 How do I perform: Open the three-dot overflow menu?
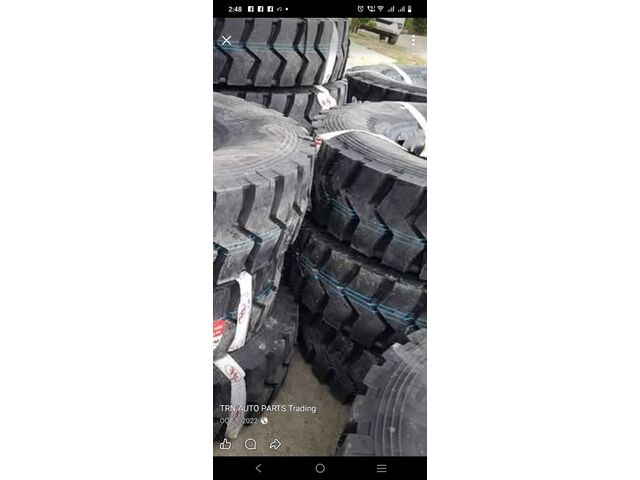click(412, 40)
